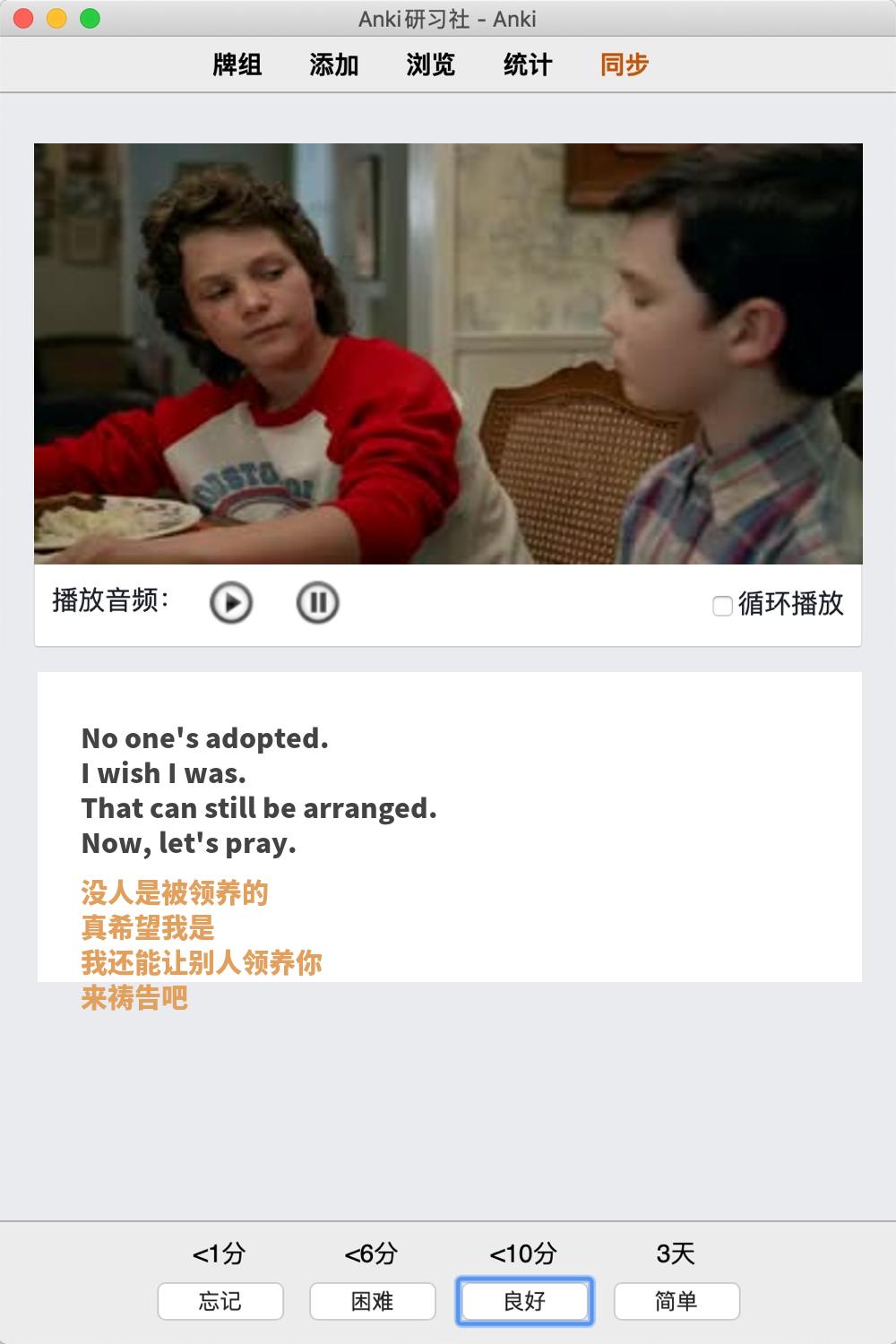Image resolution: width=896 pixels, height=1344 pixels.
Task: Enable the 循环播放 loop checkbox
Action: [x=722, y=607]
